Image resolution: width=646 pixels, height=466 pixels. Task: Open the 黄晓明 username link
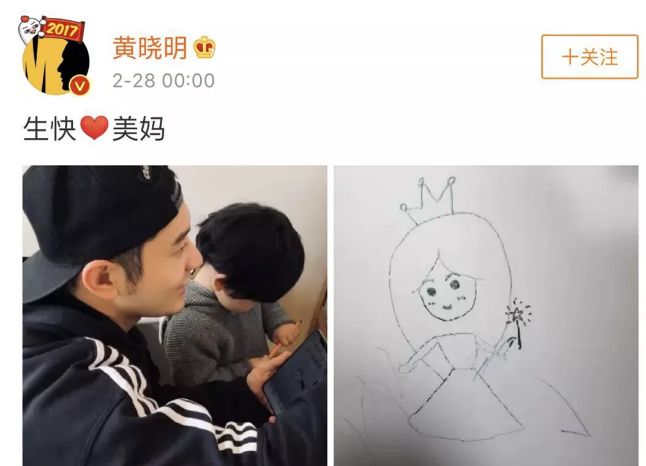[151, 47]
